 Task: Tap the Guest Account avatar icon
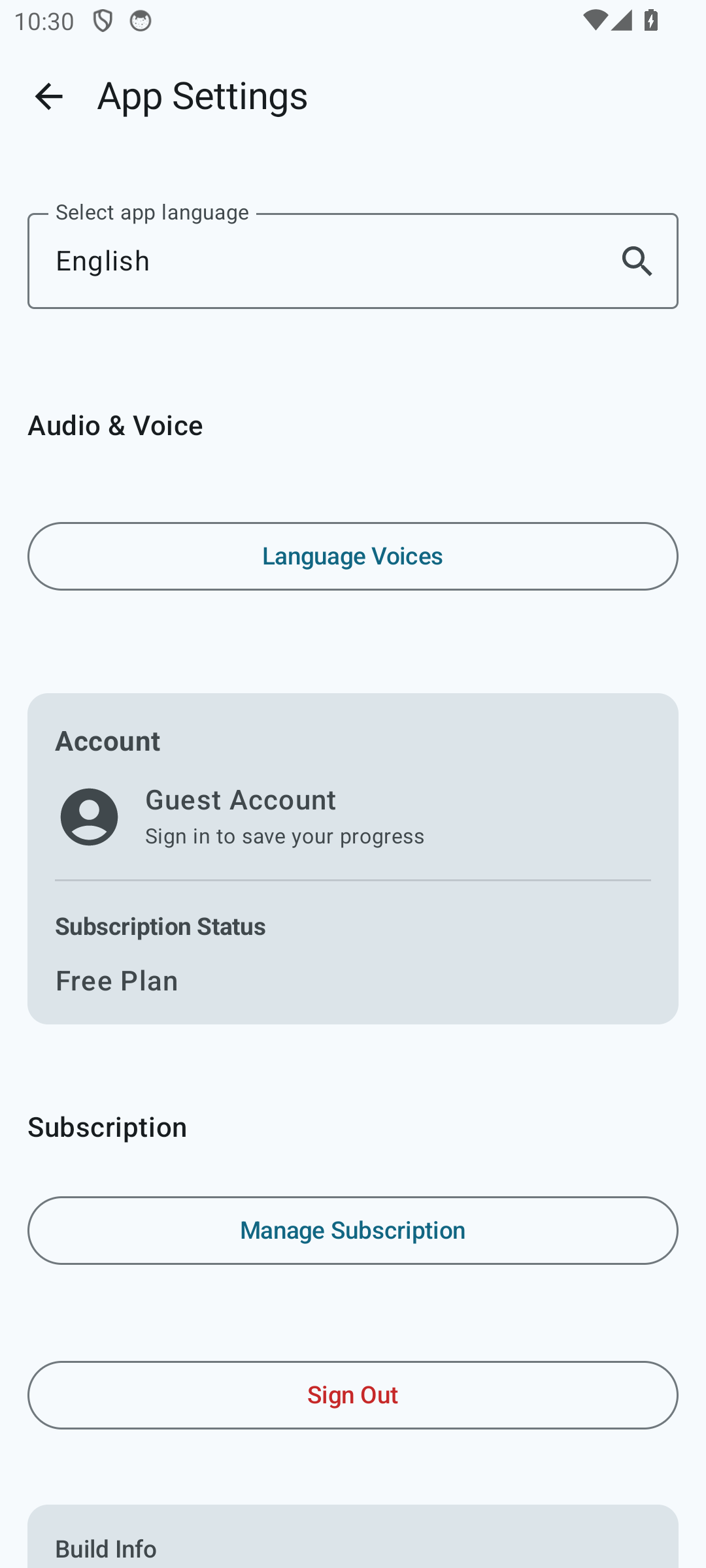tap(88, 816)
